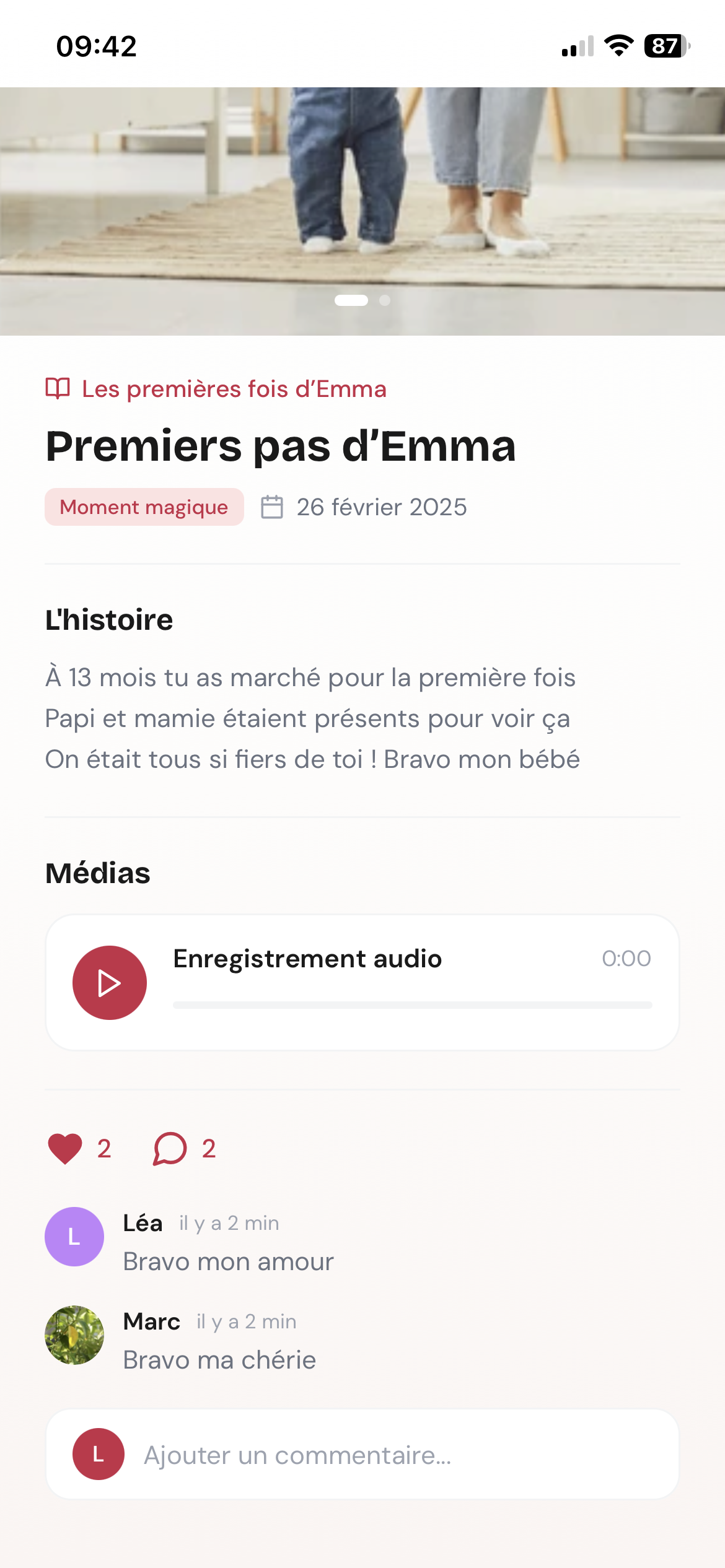Toggle the like on Premiers pas d'Emma
Image resolution: width=725 pixels, height=1568 pixels.
pos(66,1149)
